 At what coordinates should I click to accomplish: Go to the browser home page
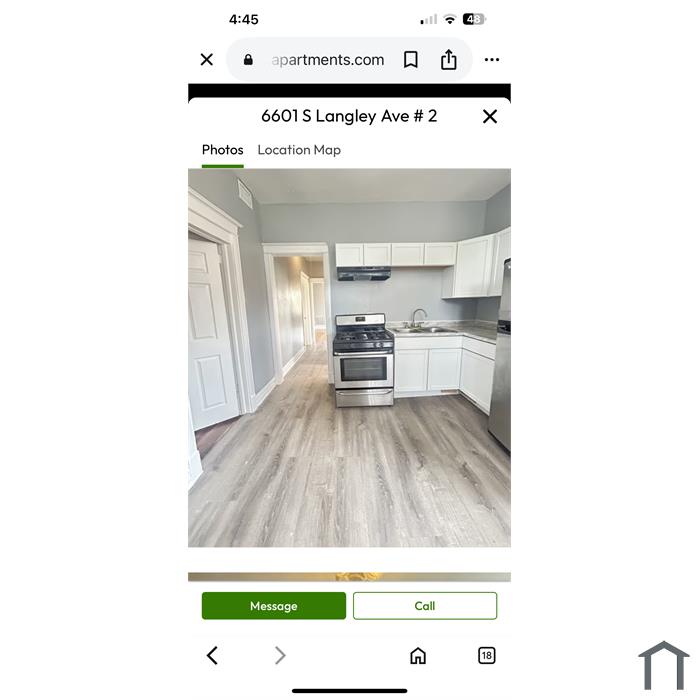(x=418, y=656)
